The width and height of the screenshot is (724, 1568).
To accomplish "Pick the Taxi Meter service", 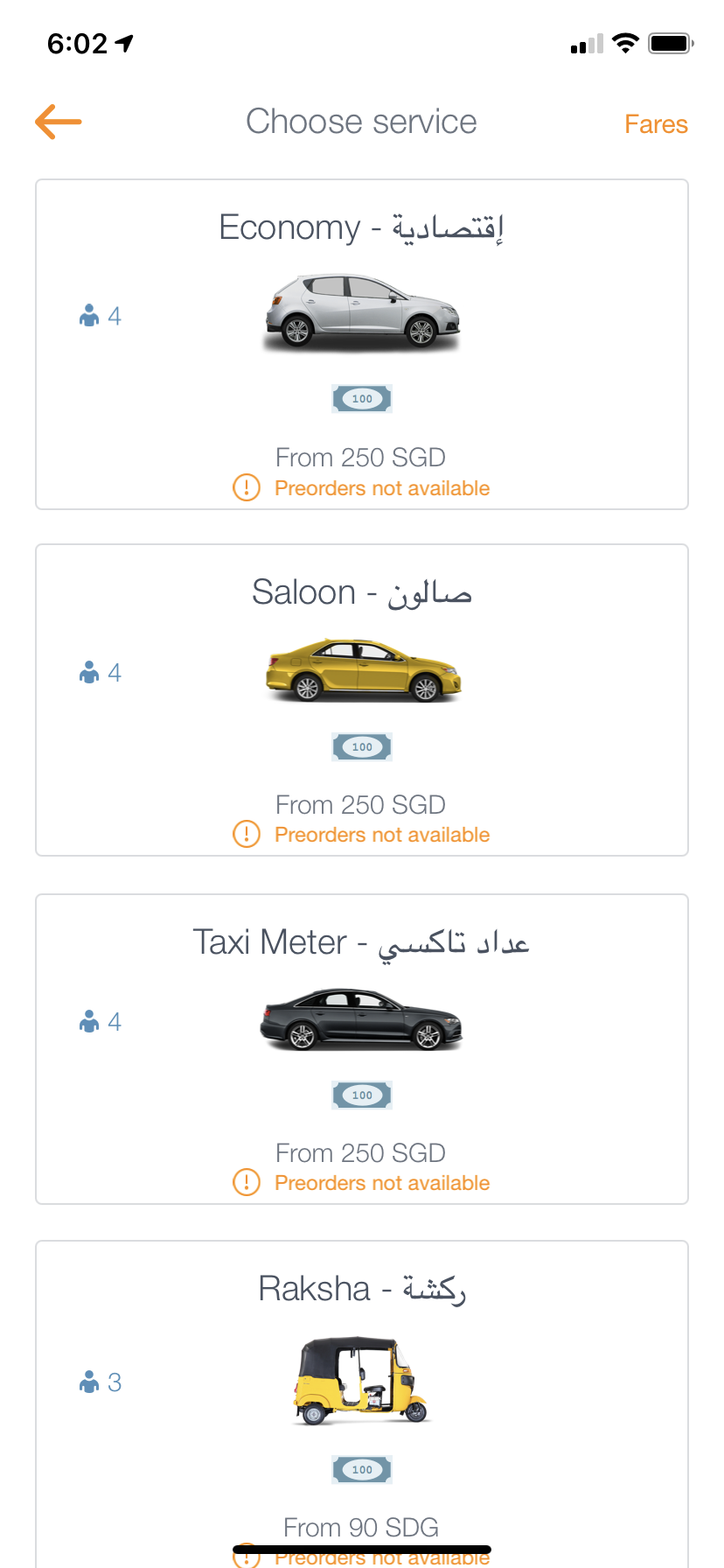I will (x=362, y=1049).
